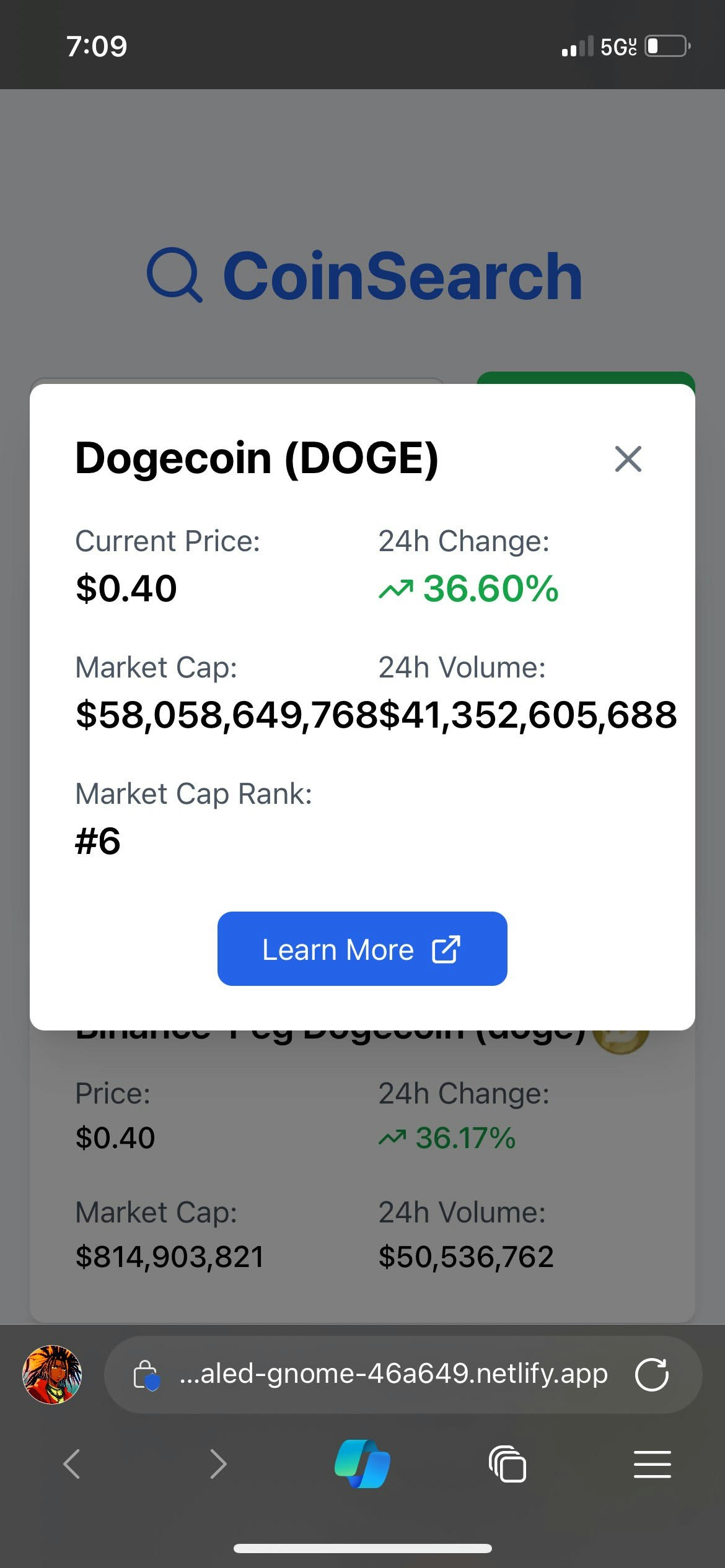Viewport: 725px width, 1568px height.
Task: Open the browser hamburger menu
Action: (x=652, y=1464)
